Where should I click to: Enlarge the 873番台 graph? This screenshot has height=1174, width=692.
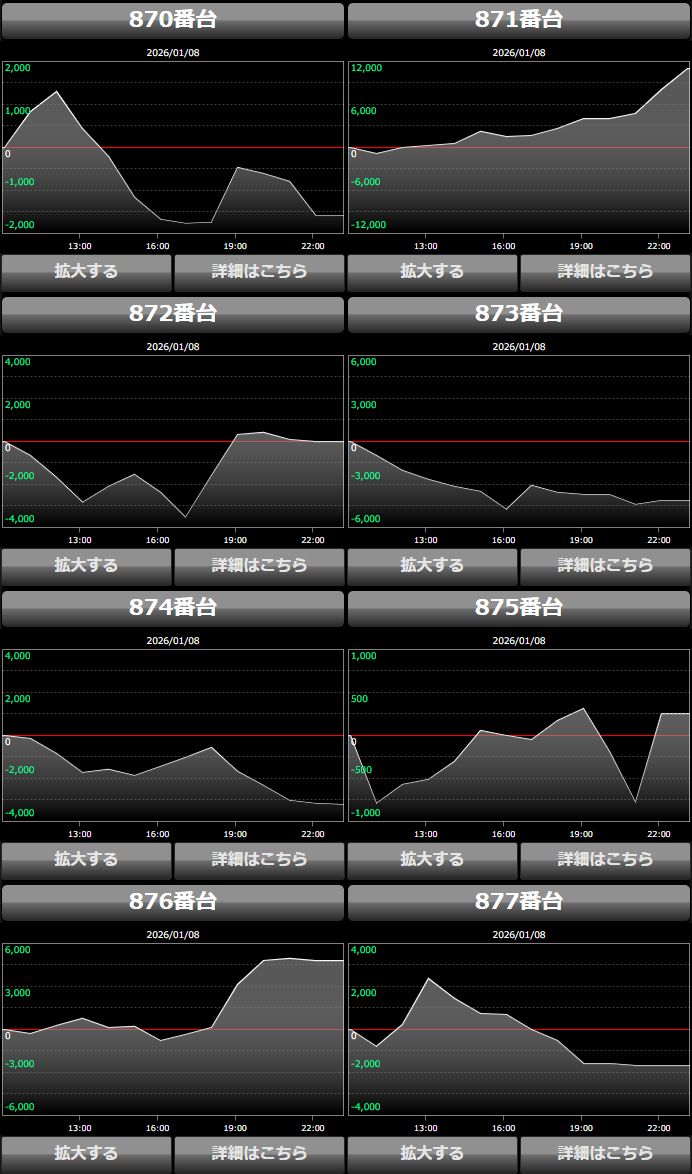pyautogui.click(x=432, y=566)
